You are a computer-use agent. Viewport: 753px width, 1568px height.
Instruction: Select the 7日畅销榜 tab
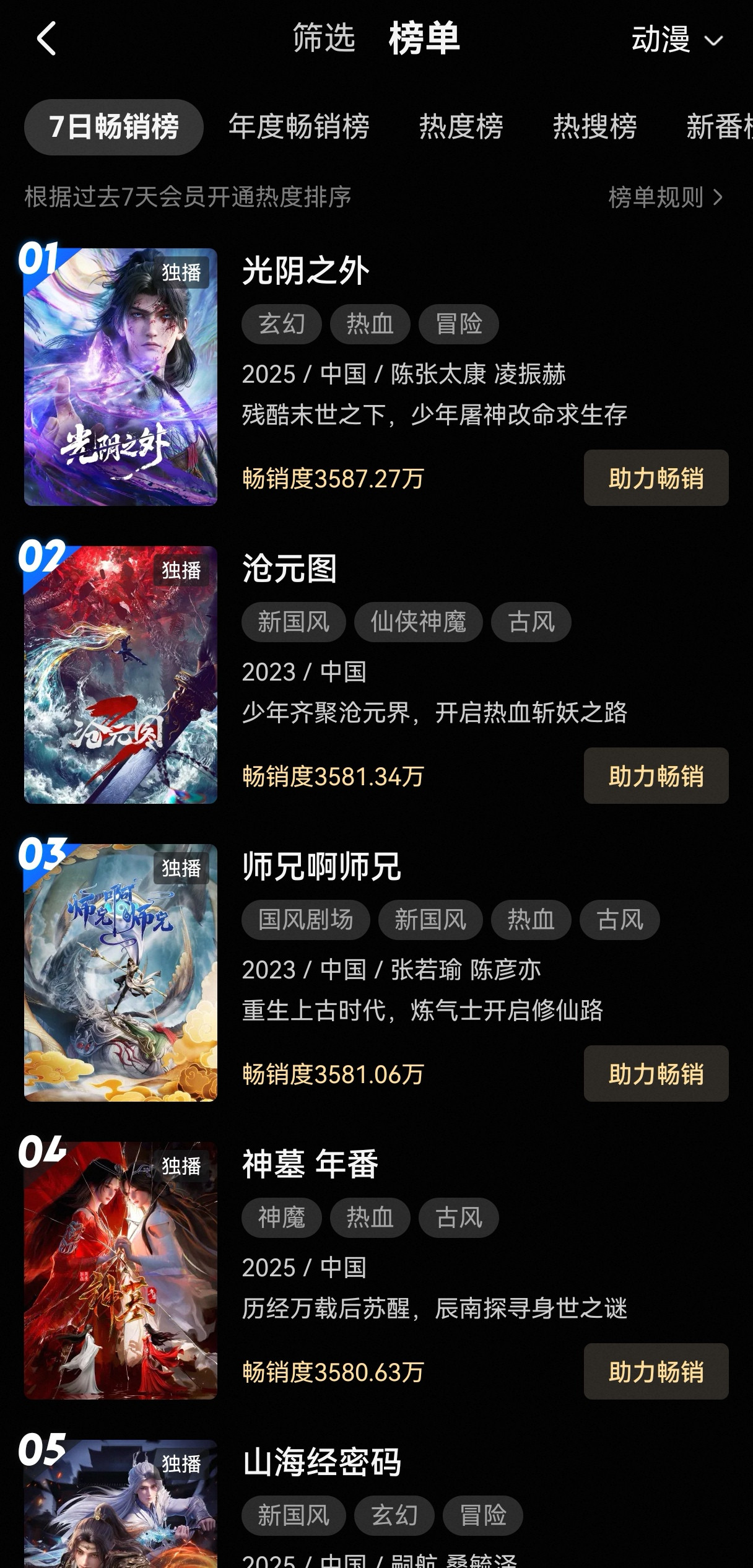pos(114,127)
